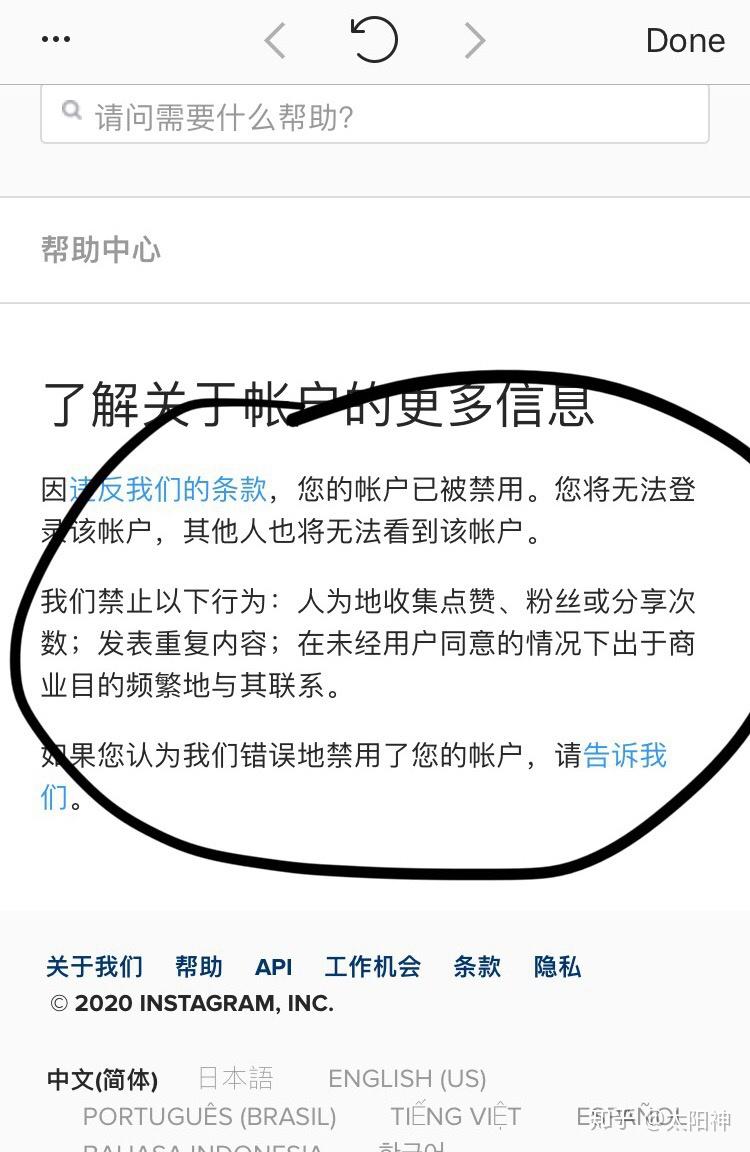Open the three-dot overflow menu
Image resolution: width=750 pixels, height=1152 pixels.
click(x=56, y=40)
